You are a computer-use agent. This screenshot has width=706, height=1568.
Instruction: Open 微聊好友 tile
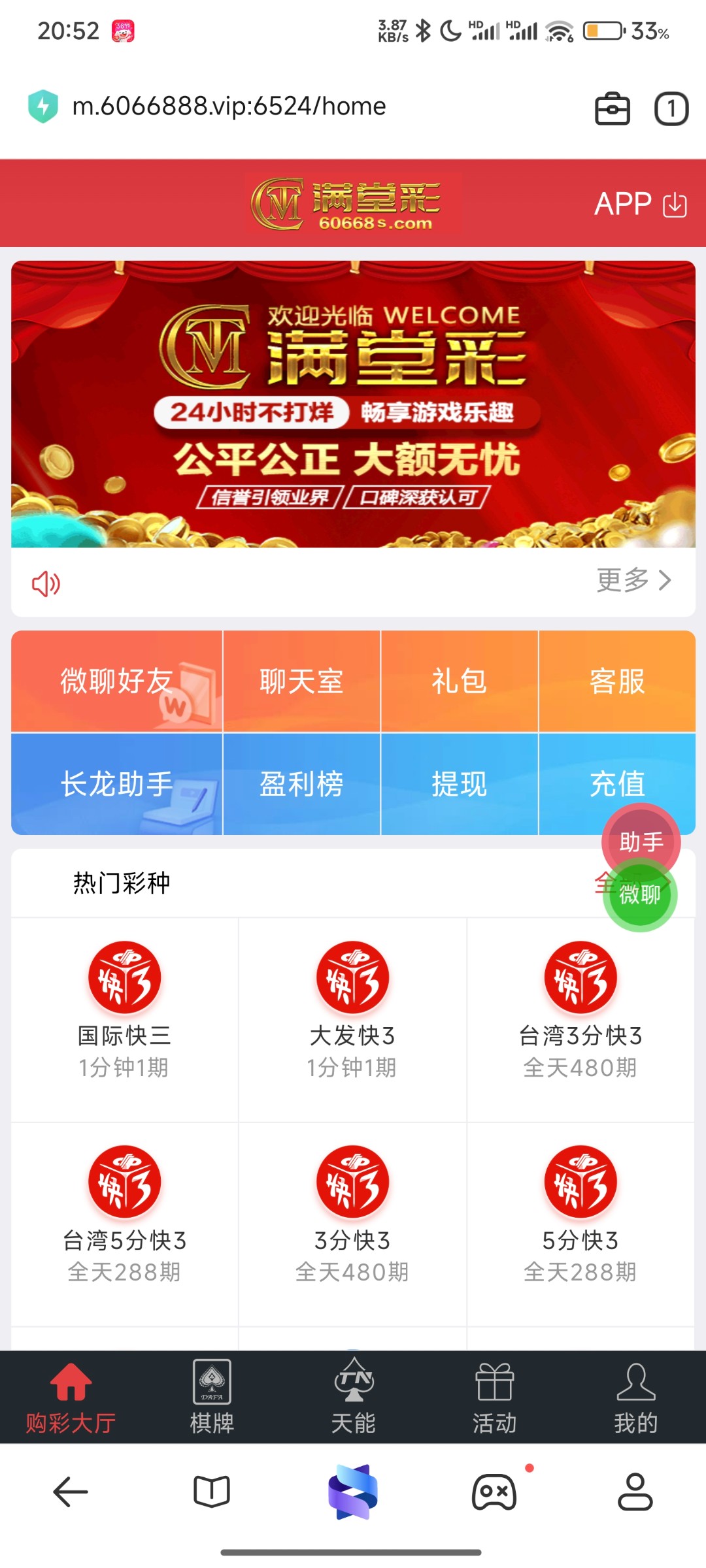(x=117, y=681)
